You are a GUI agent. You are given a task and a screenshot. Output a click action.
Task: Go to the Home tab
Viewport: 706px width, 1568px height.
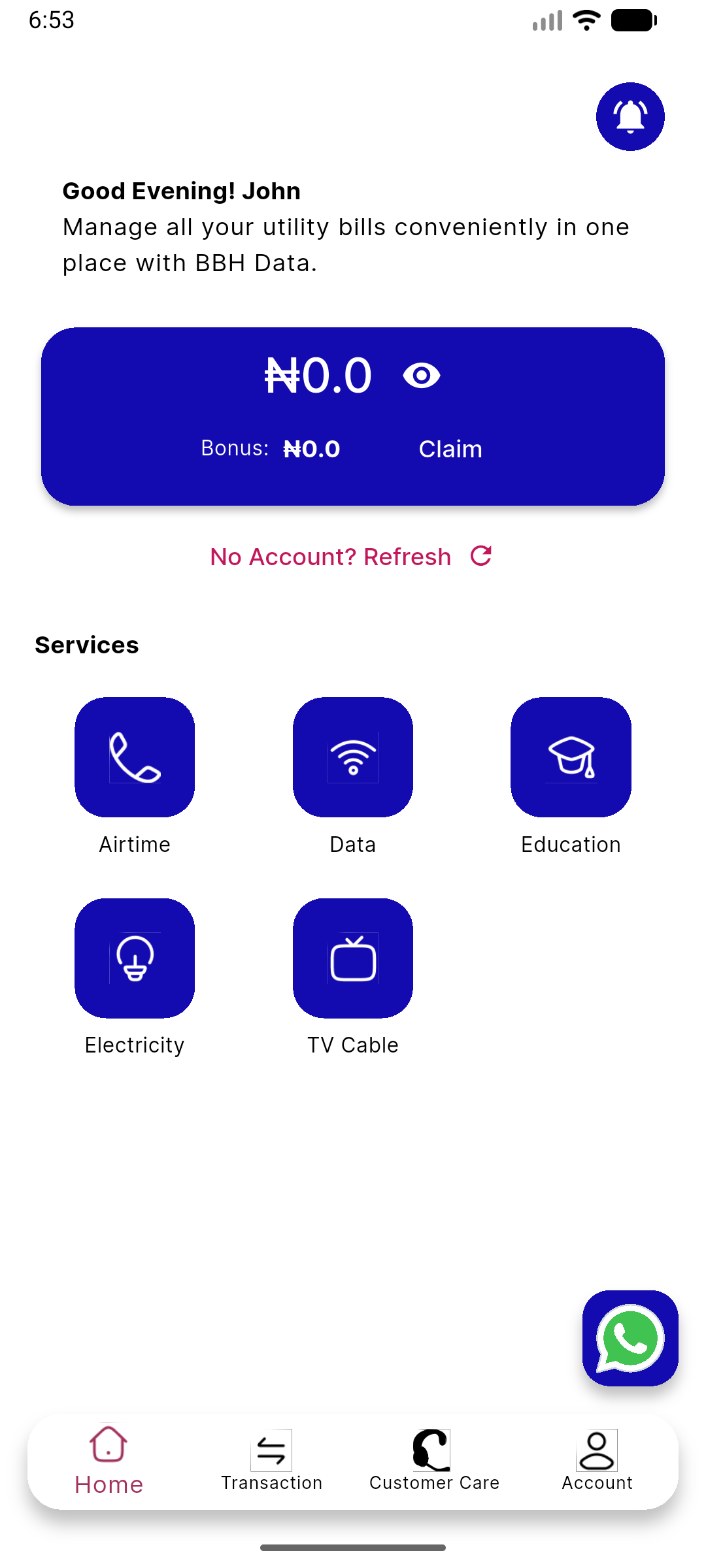[109, 1462]
